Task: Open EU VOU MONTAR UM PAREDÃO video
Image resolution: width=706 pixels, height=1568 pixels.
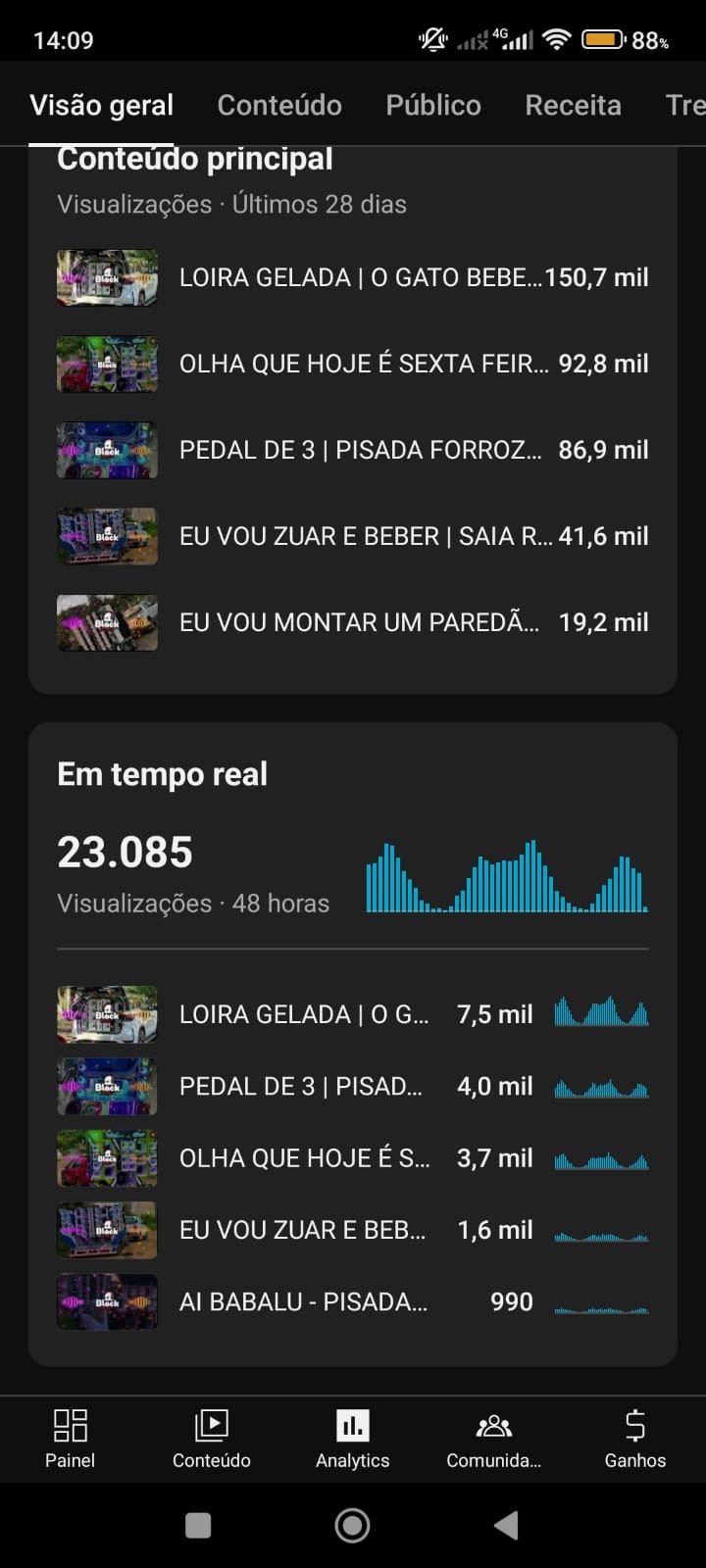Action: click(353, 622)
